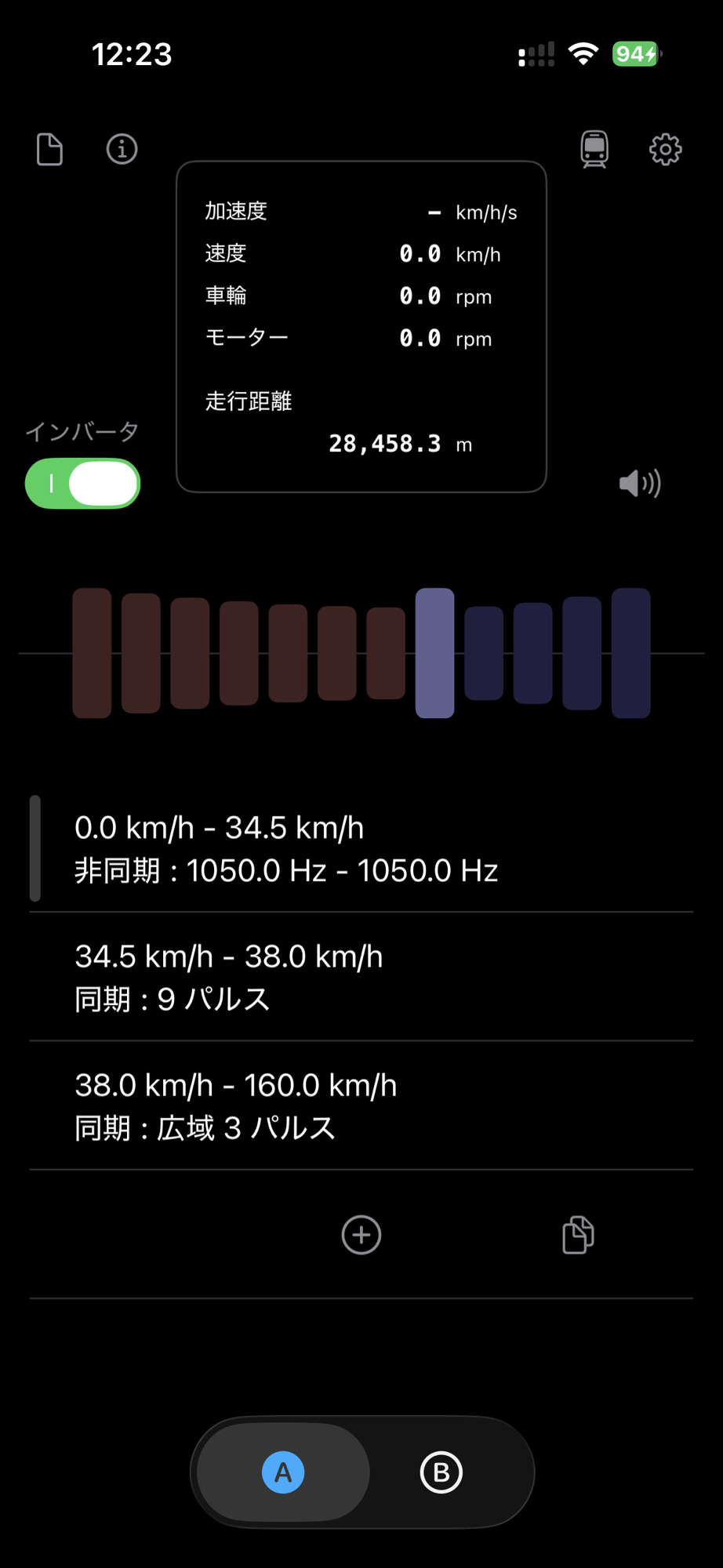Image resolution: width=723 pixels, height=1568 pixels.
Task: Select the A tab
Action: [283, 1472]
